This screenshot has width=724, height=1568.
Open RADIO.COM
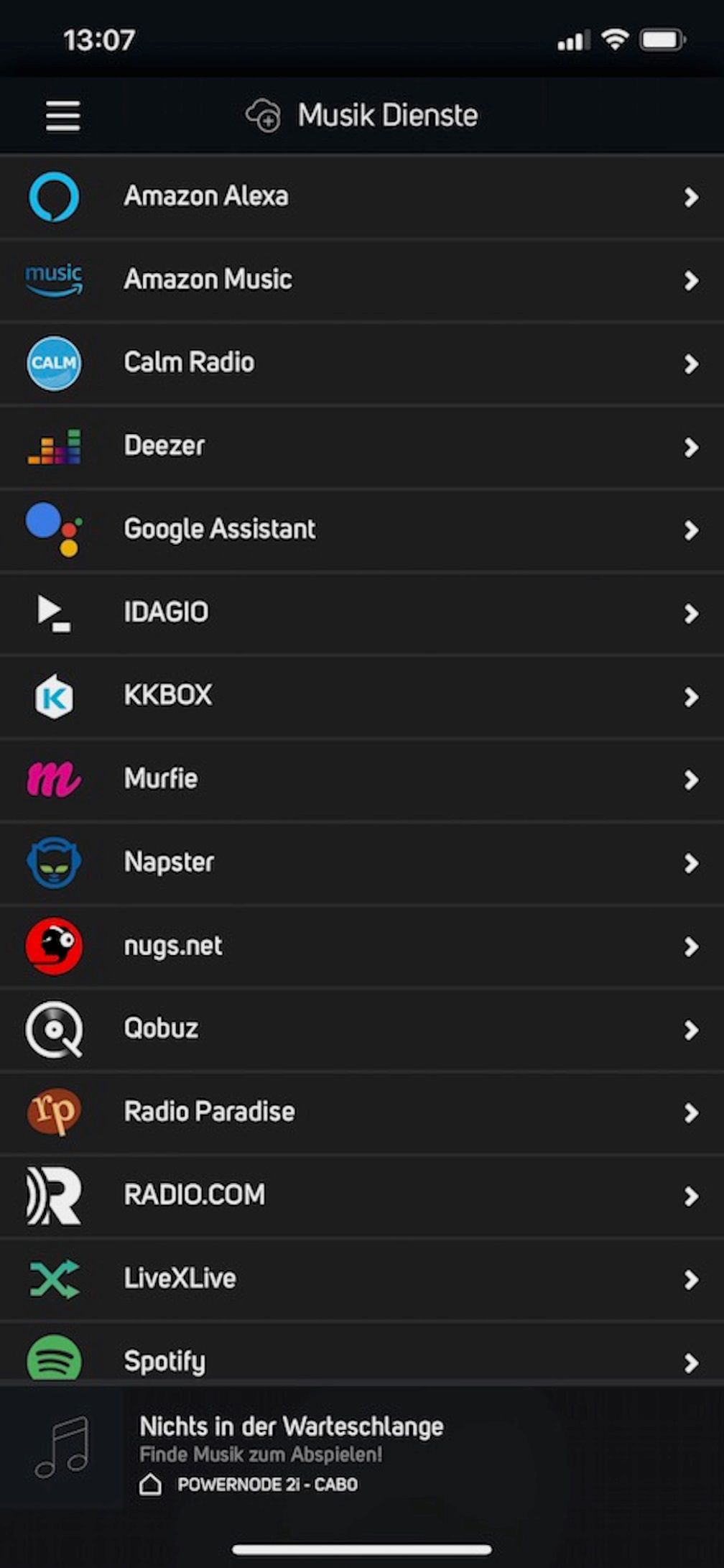point(362,1196)
